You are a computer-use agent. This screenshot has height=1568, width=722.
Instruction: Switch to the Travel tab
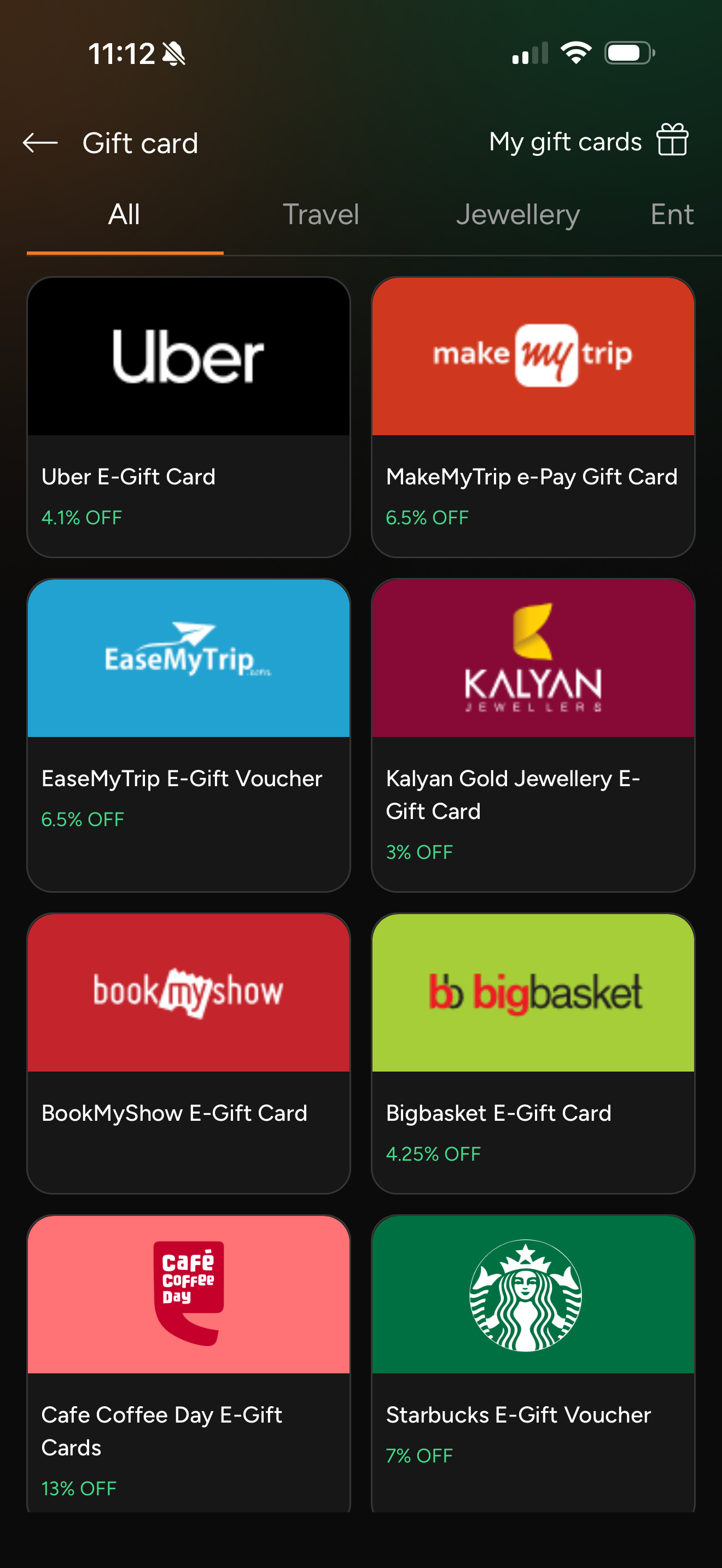[x=321, y=214]
